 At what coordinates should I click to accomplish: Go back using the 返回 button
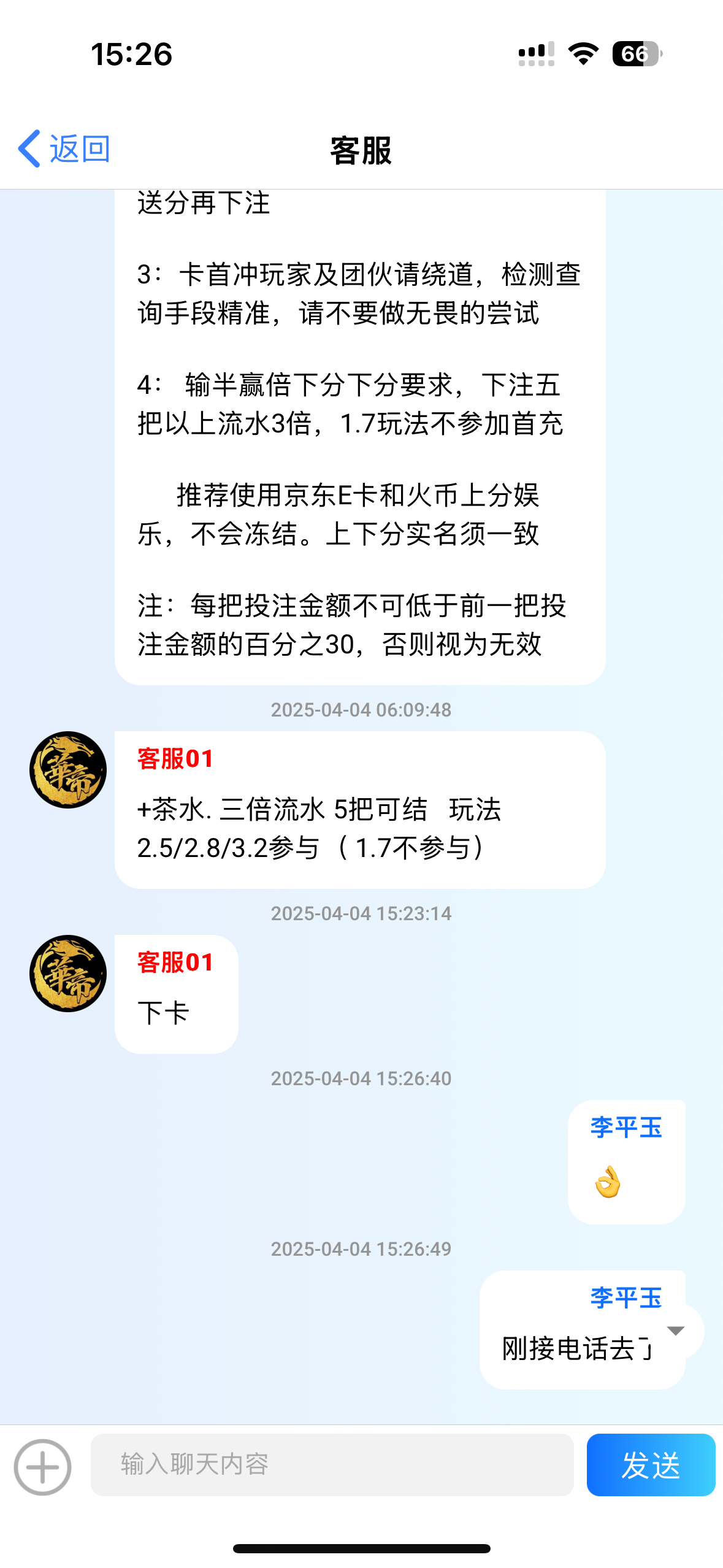[x=64, y=149]
